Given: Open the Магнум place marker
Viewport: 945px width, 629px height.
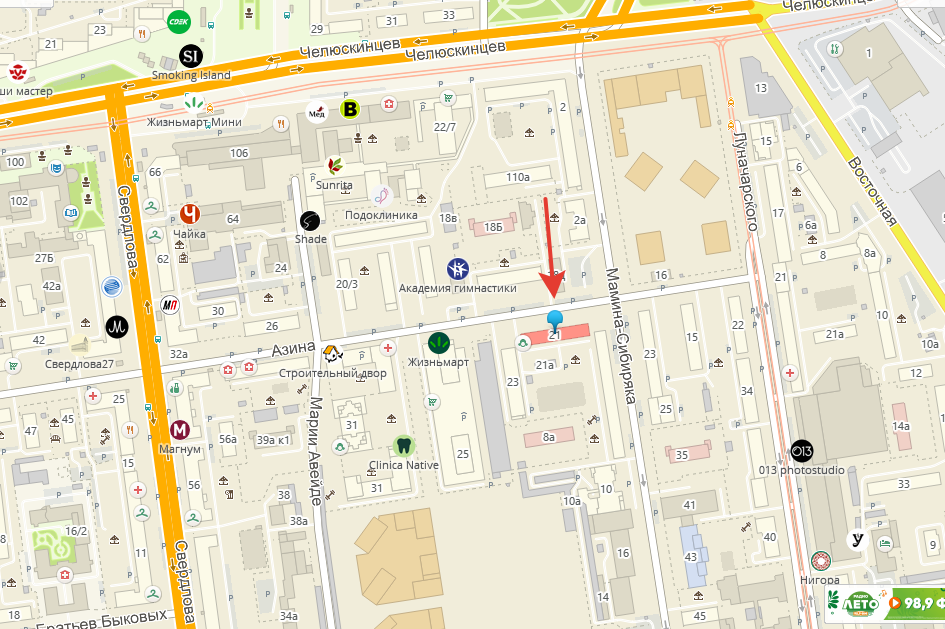Looking at the screenshot, I should click(180, 430).
